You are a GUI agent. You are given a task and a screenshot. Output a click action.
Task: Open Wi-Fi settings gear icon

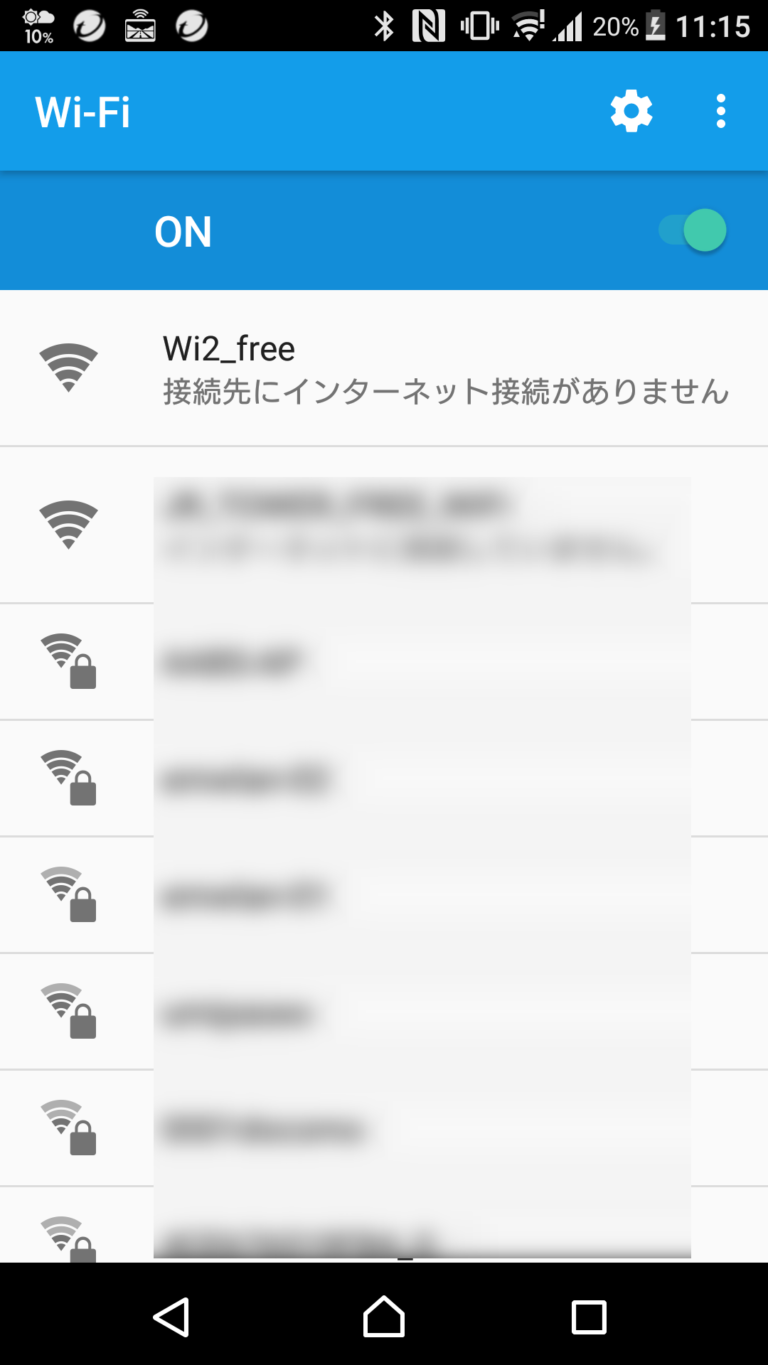(631, 110)
